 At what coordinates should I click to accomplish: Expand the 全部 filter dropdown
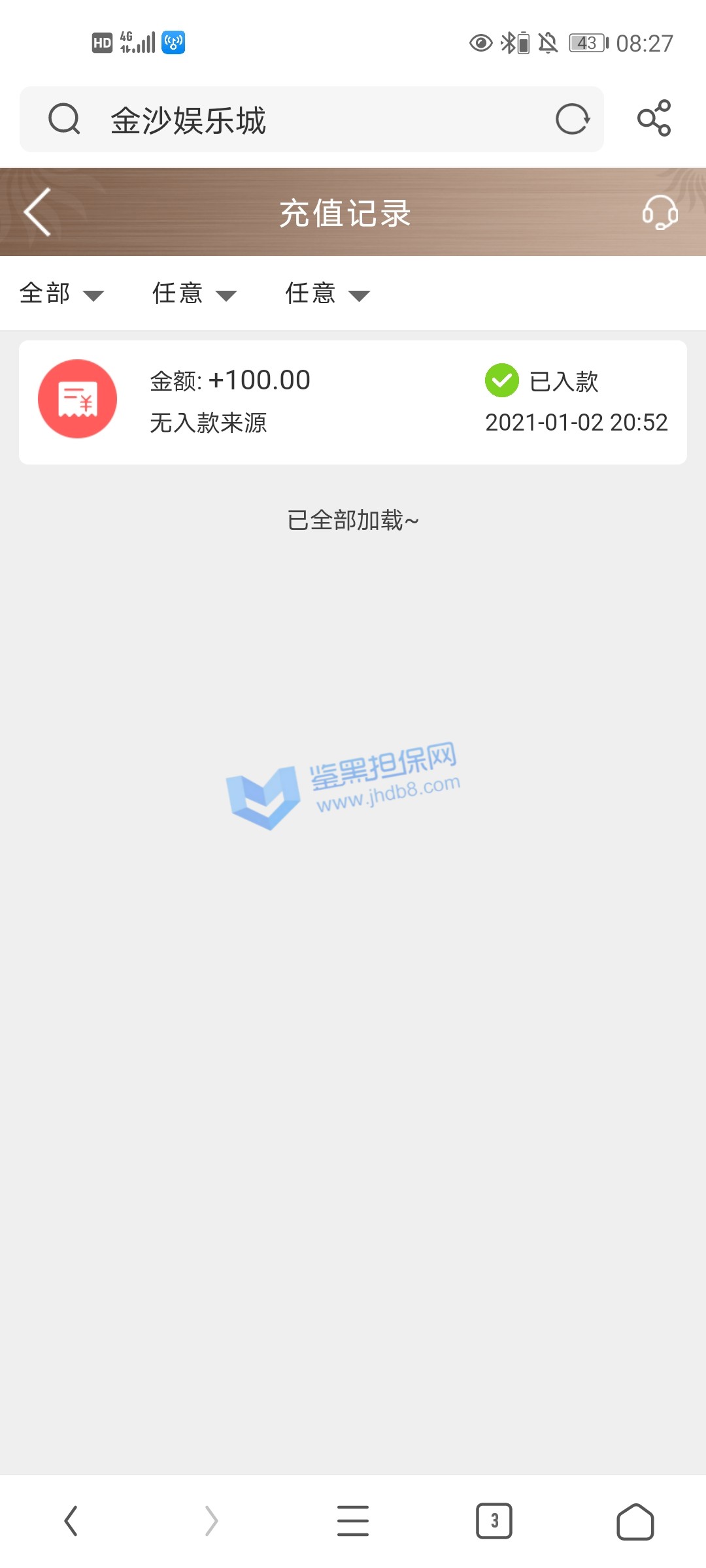coord(61,294)
